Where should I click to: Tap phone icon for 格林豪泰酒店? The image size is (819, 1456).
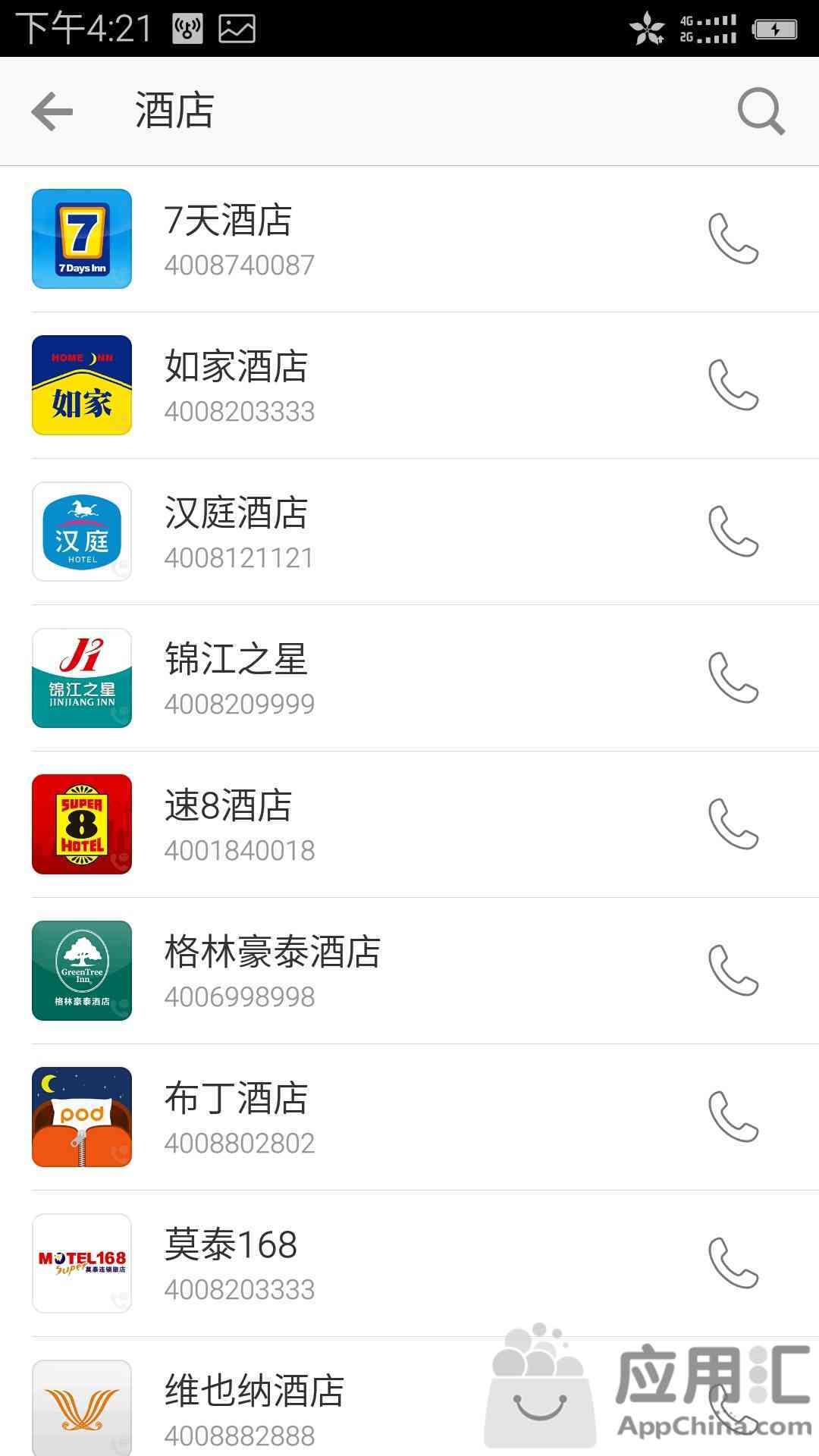733,971
